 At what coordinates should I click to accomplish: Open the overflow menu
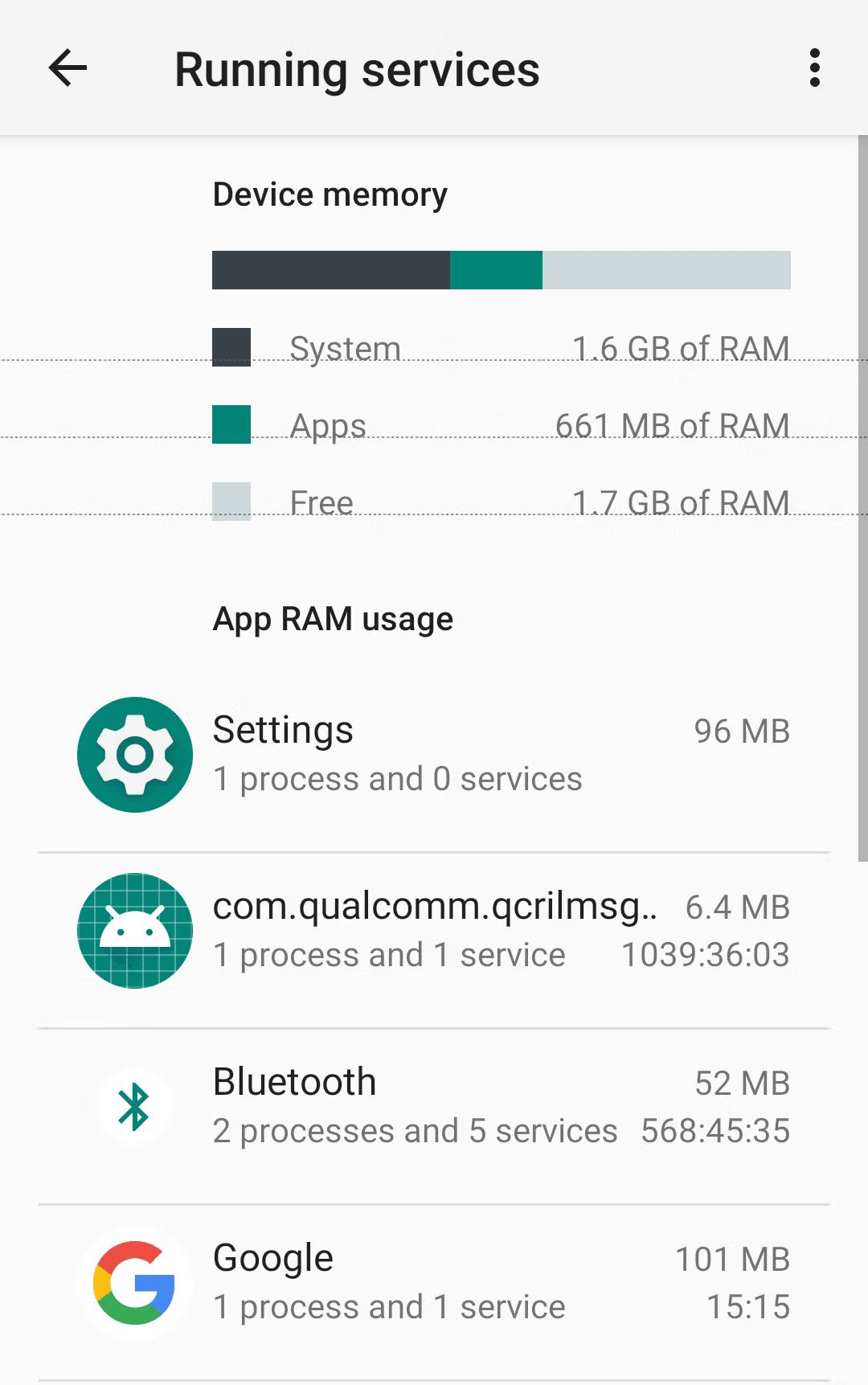[814, 68]
